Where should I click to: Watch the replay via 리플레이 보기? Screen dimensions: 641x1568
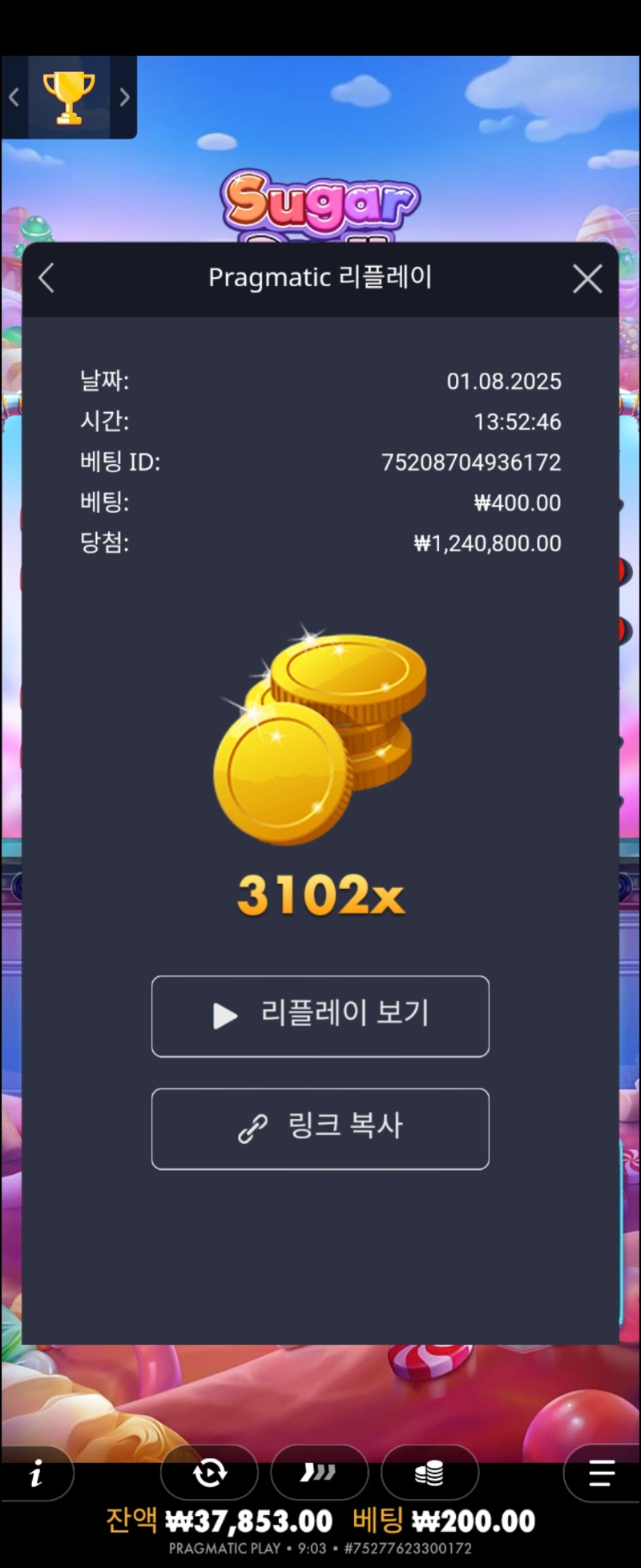(320, 1016)
